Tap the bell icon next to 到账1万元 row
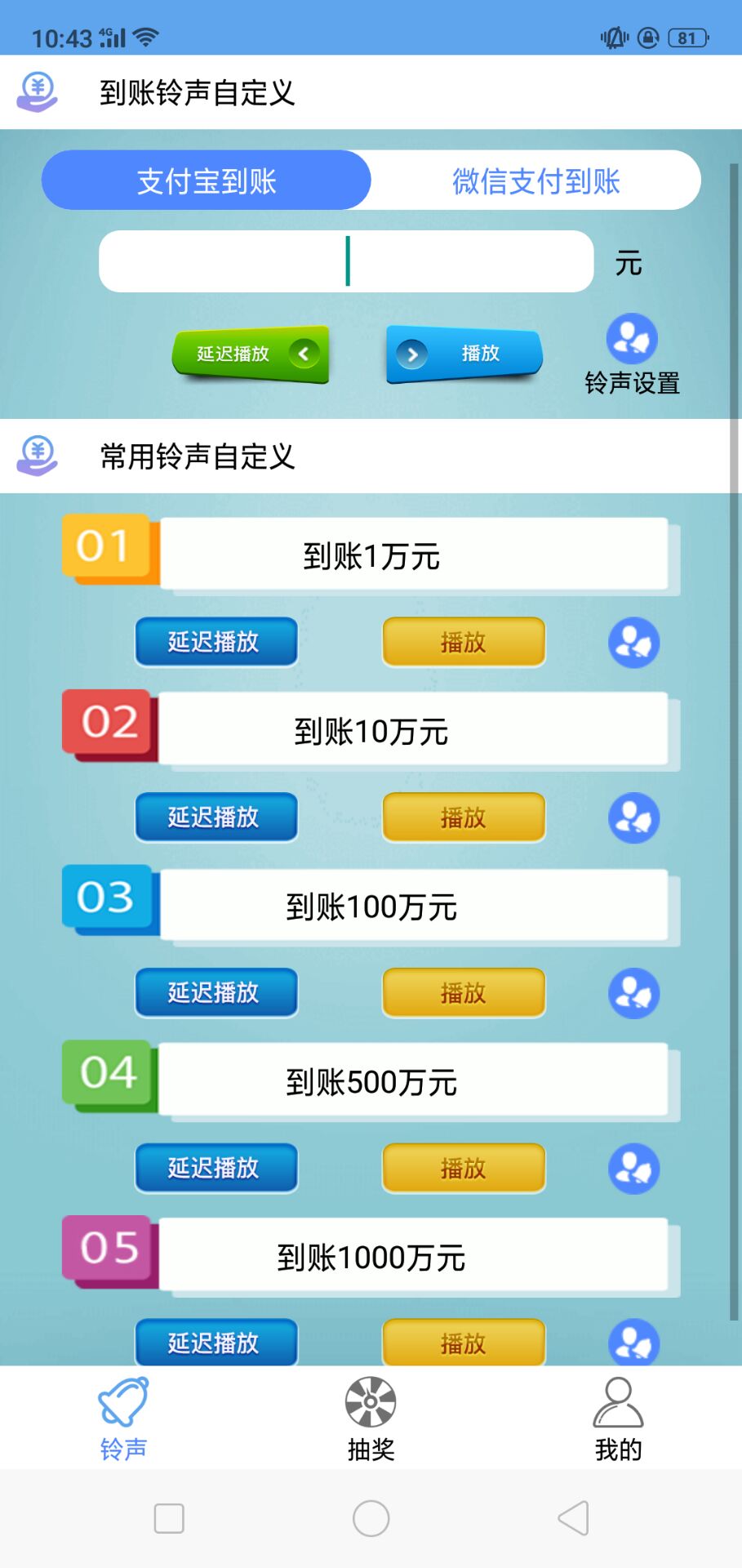 [633, 642]
